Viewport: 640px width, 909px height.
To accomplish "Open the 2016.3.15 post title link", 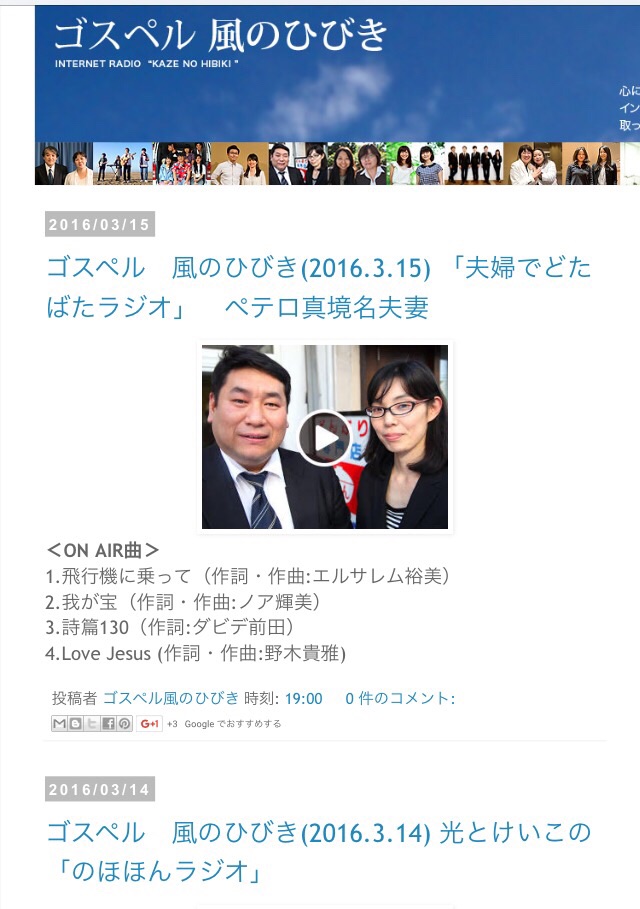I will click(x=318, y=287).
